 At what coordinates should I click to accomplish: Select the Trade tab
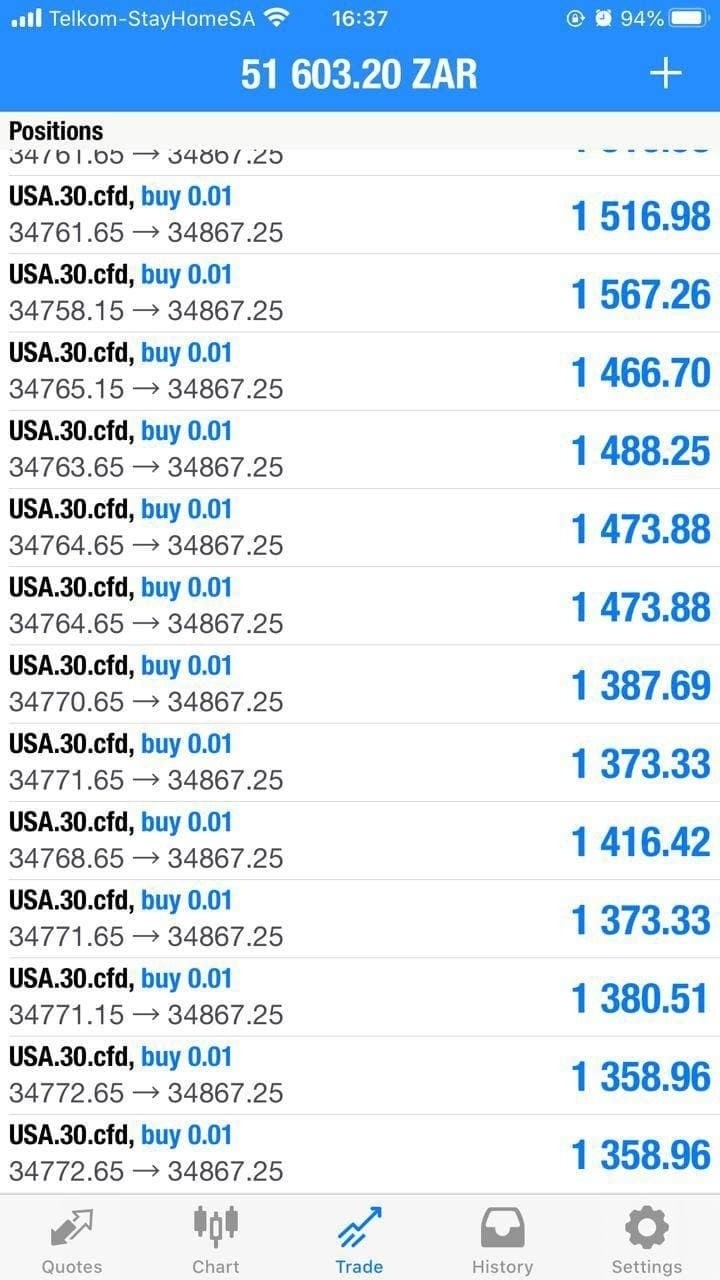point(359,1239)
